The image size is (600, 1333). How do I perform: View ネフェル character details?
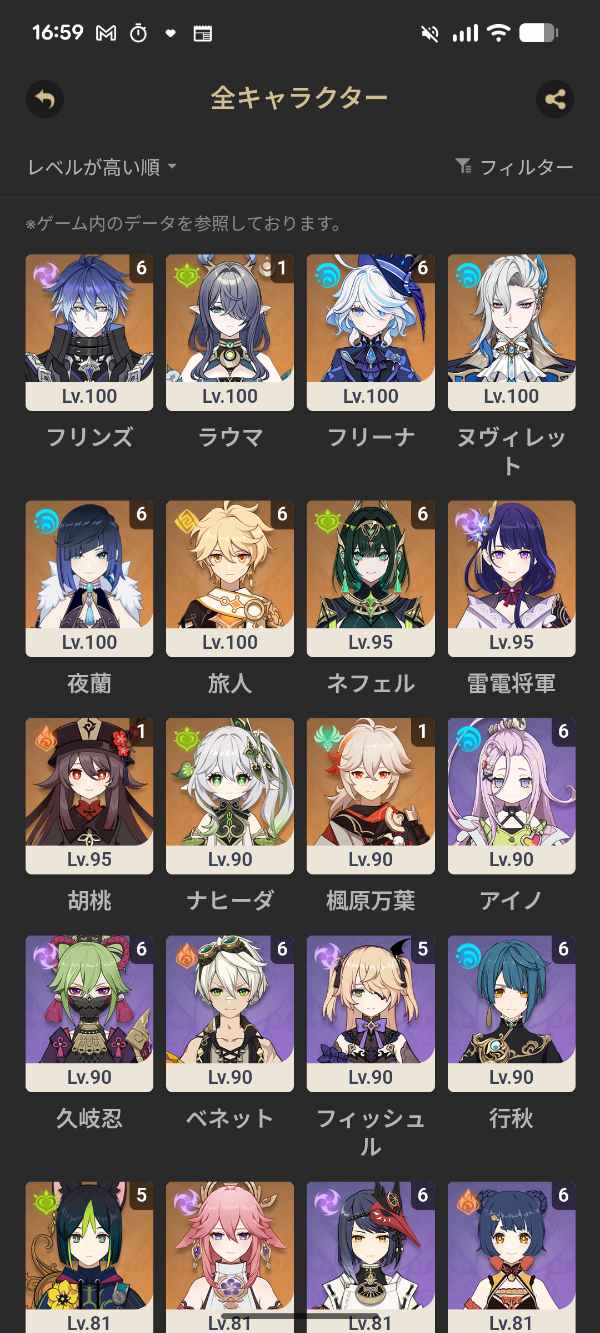[x=371, y=578]
